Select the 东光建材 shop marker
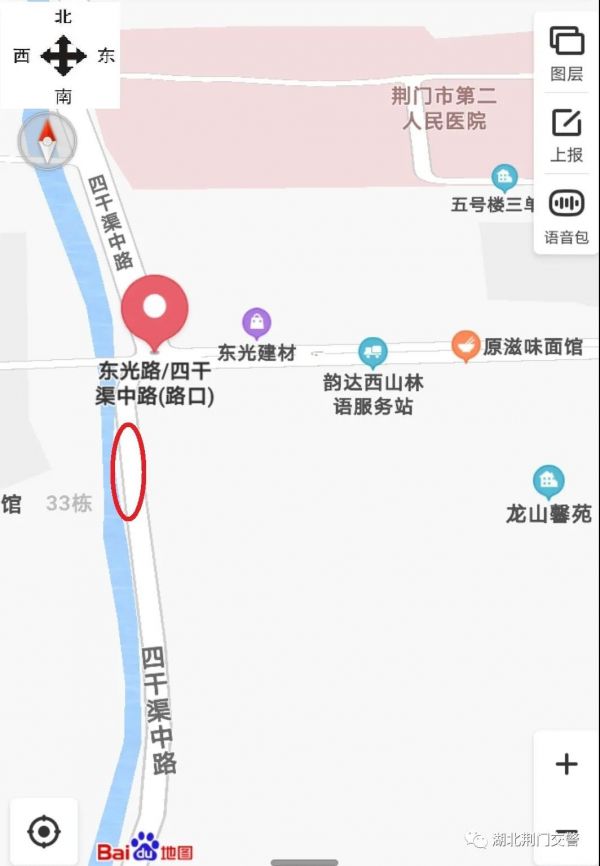Image resolution: width=600 pixels, height=866 pixels. (x=257, y=323)
